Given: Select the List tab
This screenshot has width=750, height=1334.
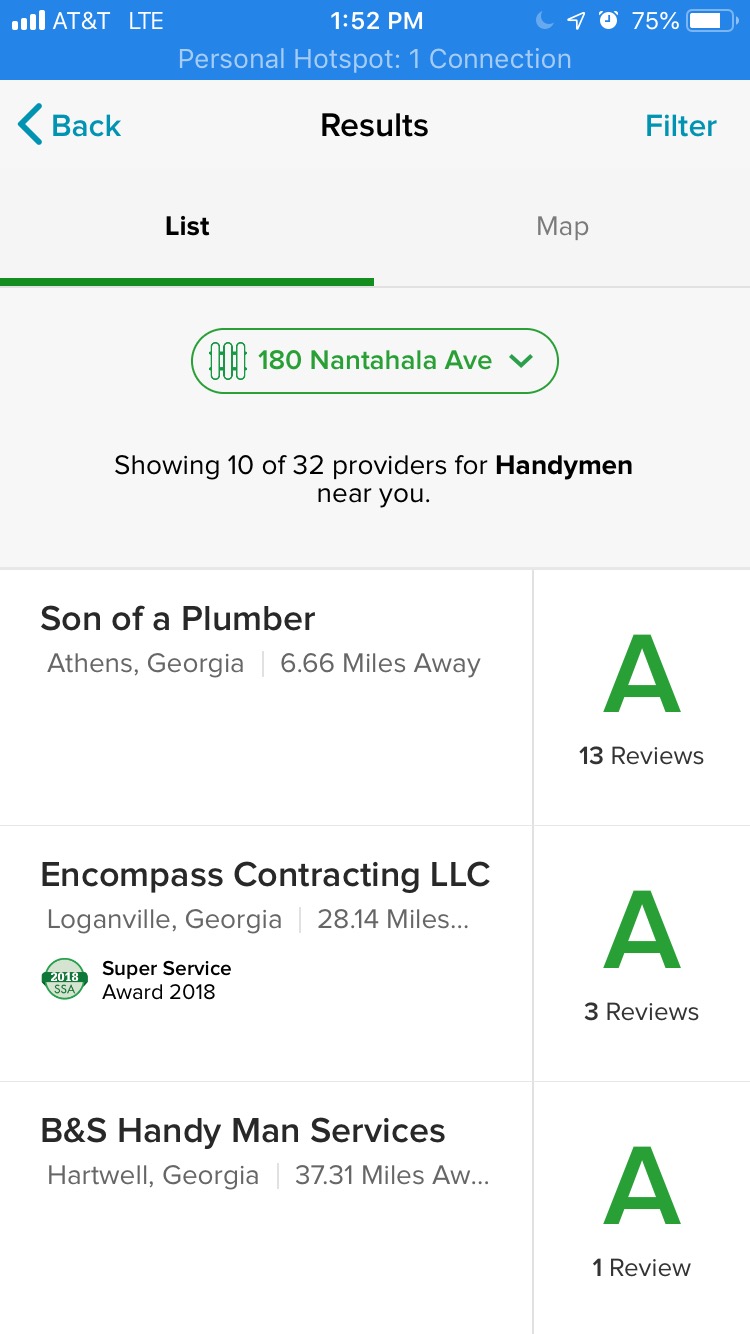Looking at the screenshot, I should coord(187,227).
